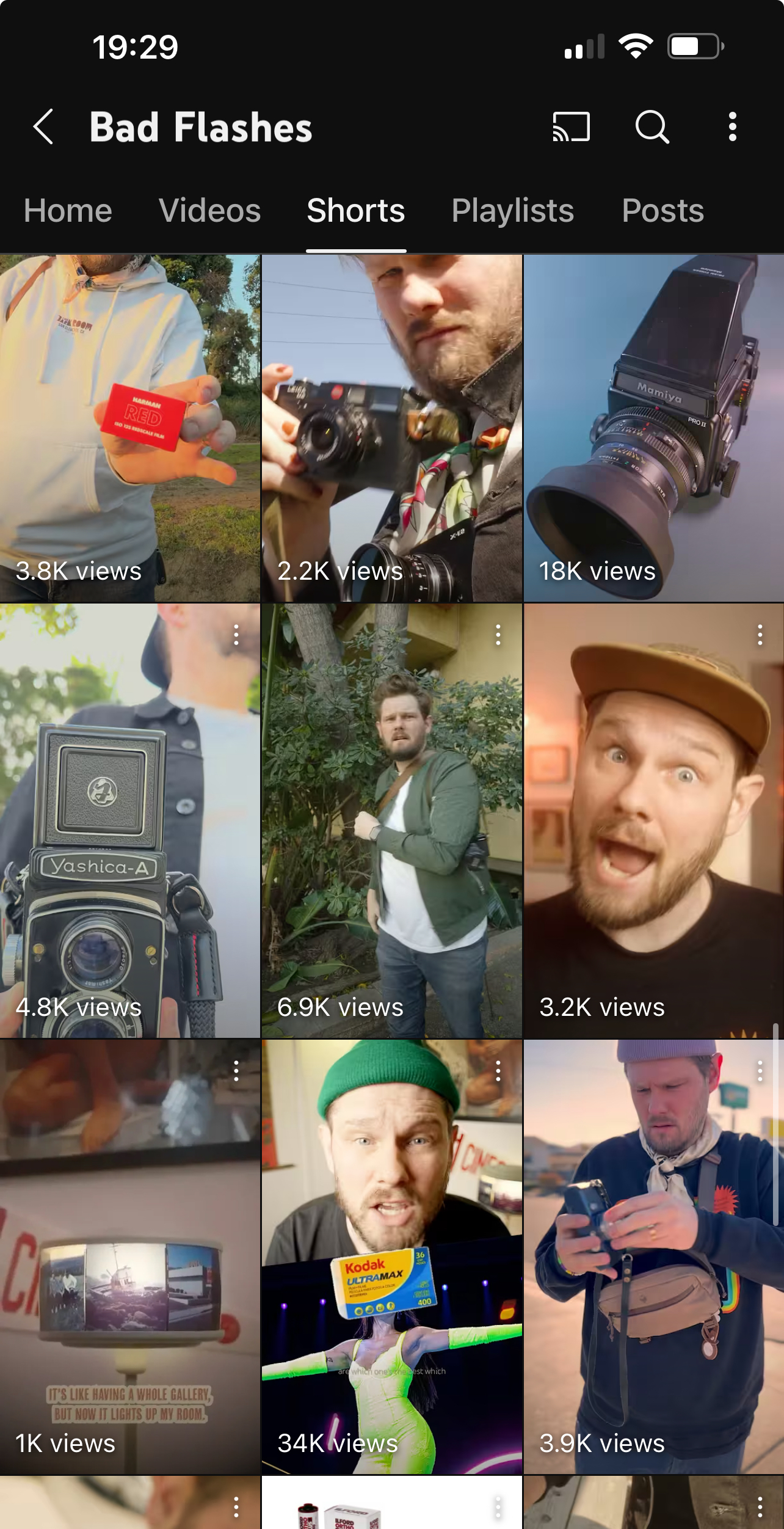Play the Harman Red film short
The width and height of the screenshot is (784, 1529).
coord(129,428)
